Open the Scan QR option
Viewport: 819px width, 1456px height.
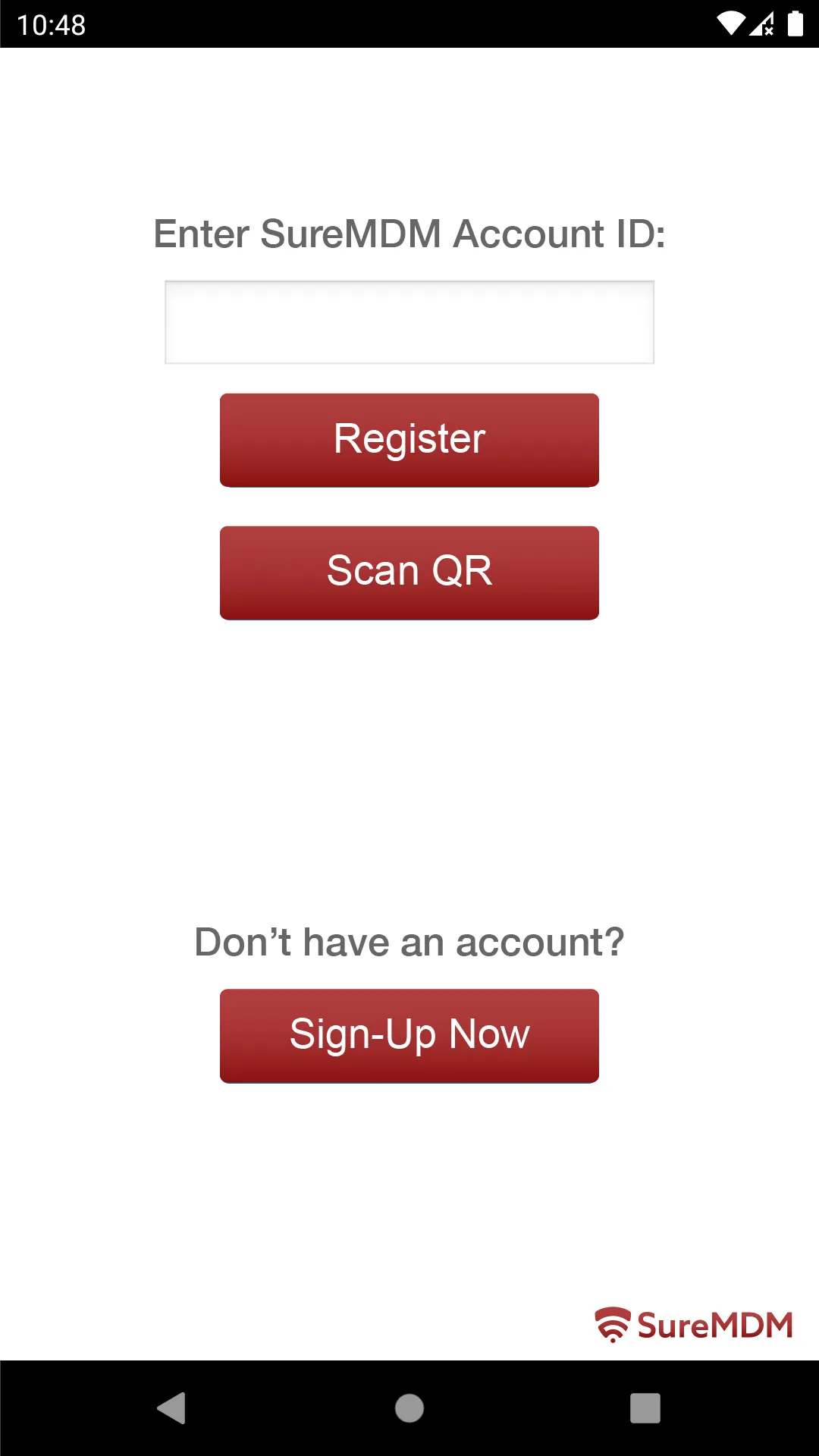tap(409, 573)
